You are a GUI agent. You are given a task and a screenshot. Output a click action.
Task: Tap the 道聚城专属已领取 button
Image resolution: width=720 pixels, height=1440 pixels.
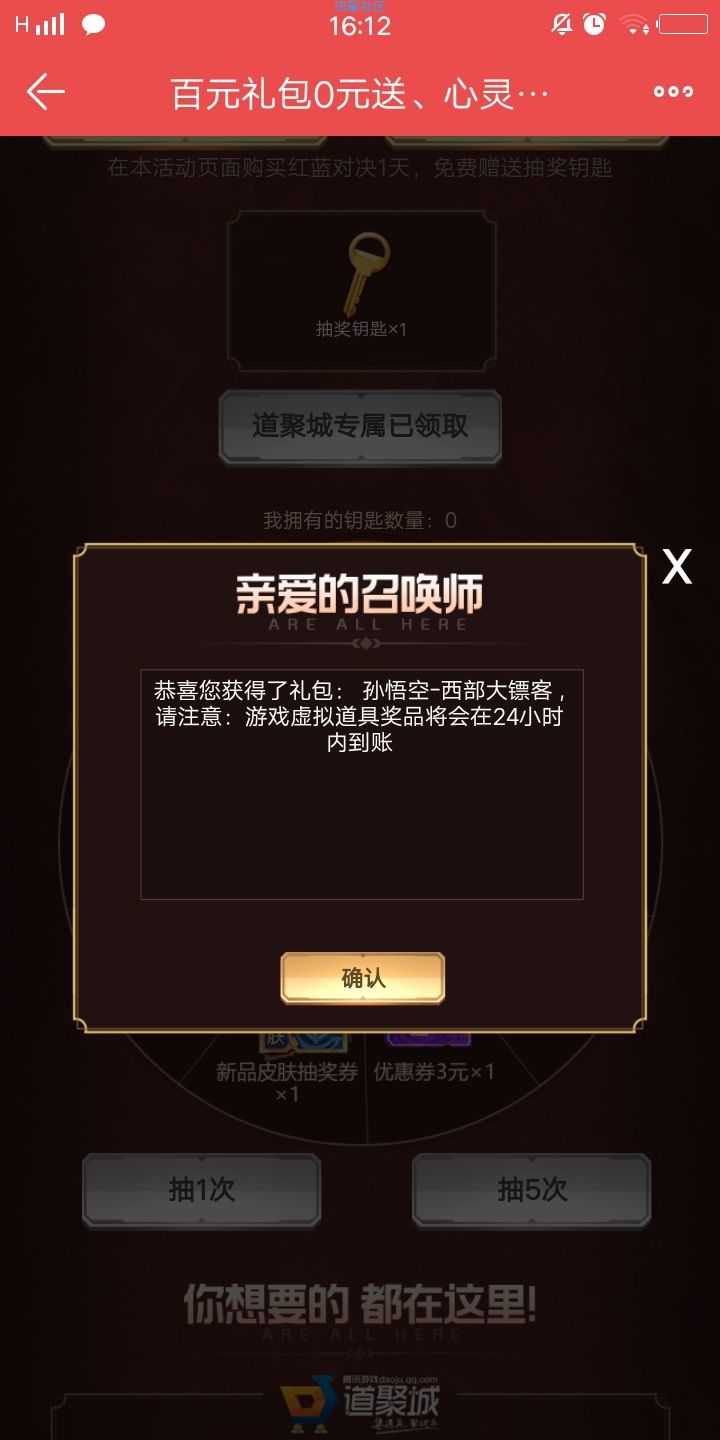[360, 426]
